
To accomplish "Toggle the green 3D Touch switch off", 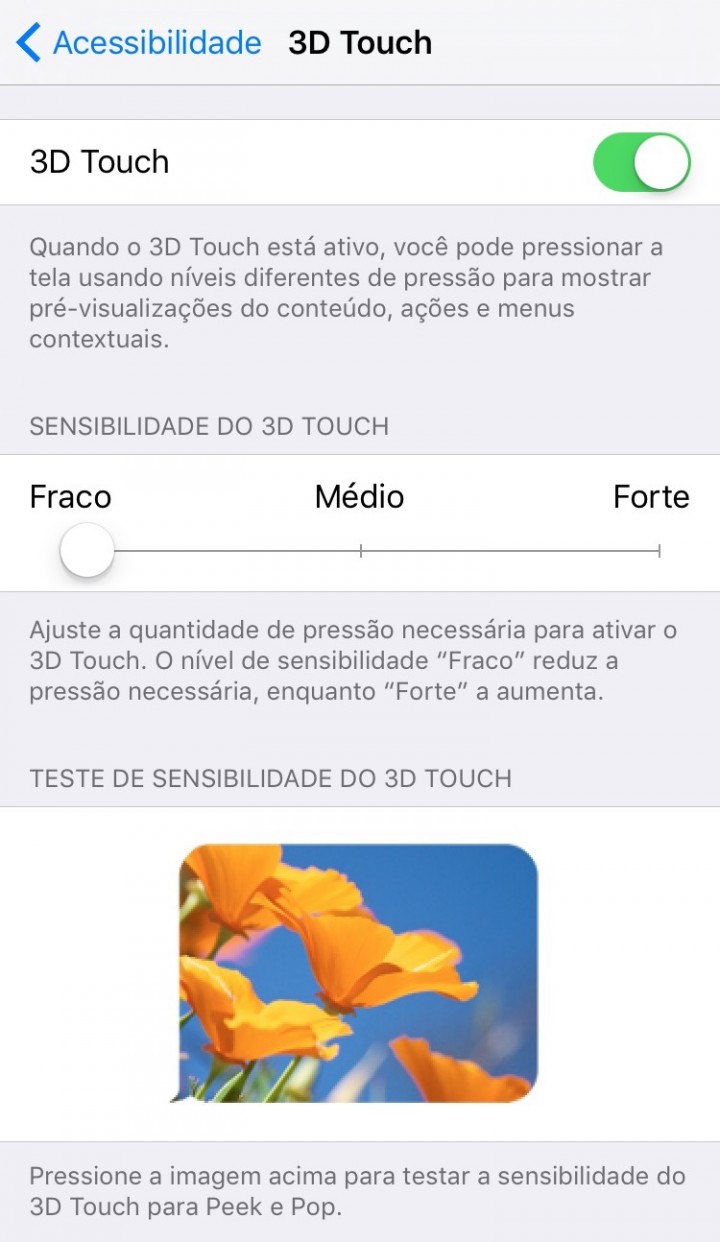I will [640, 162].
